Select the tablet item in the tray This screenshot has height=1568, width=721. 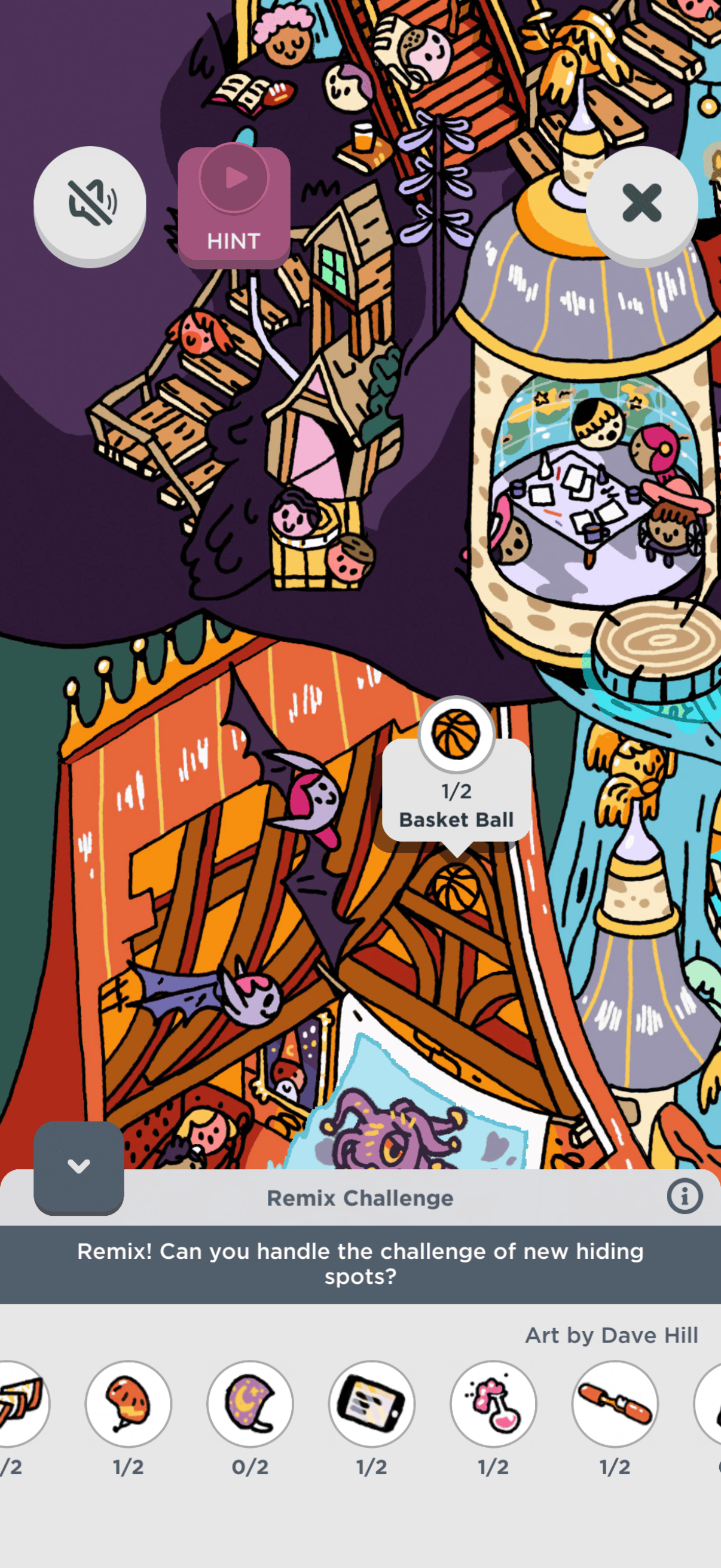[372, 1404]
